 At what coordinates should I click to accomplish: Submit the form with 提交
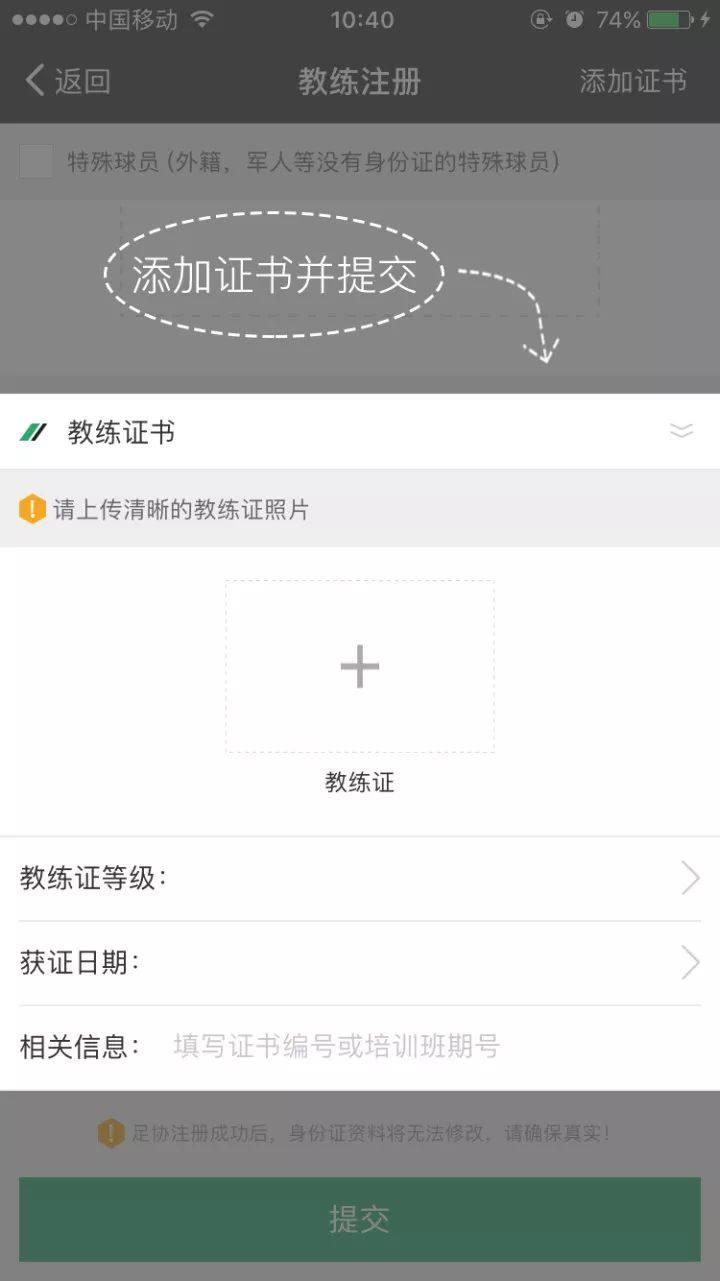(360, 1219)
